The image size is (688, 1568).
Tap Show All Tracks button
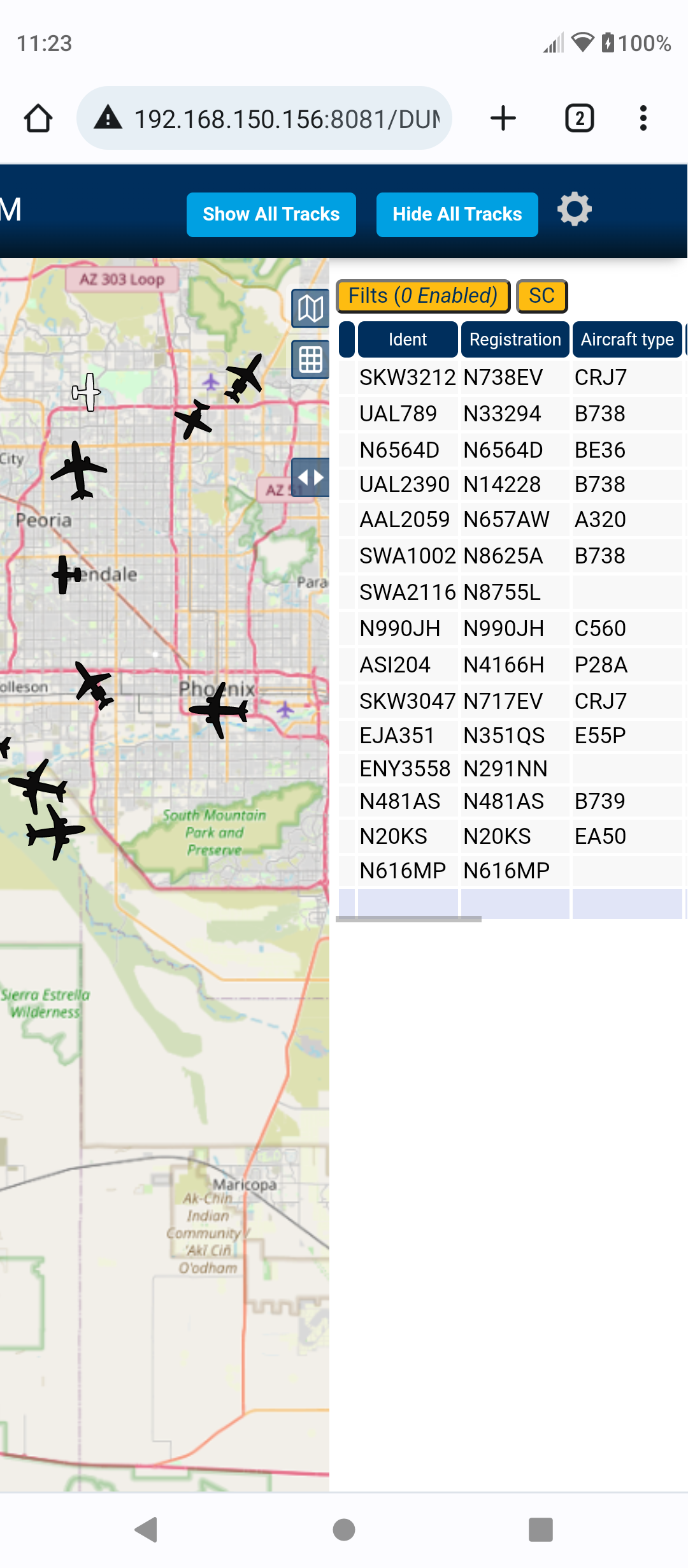(x=271, y=214)
